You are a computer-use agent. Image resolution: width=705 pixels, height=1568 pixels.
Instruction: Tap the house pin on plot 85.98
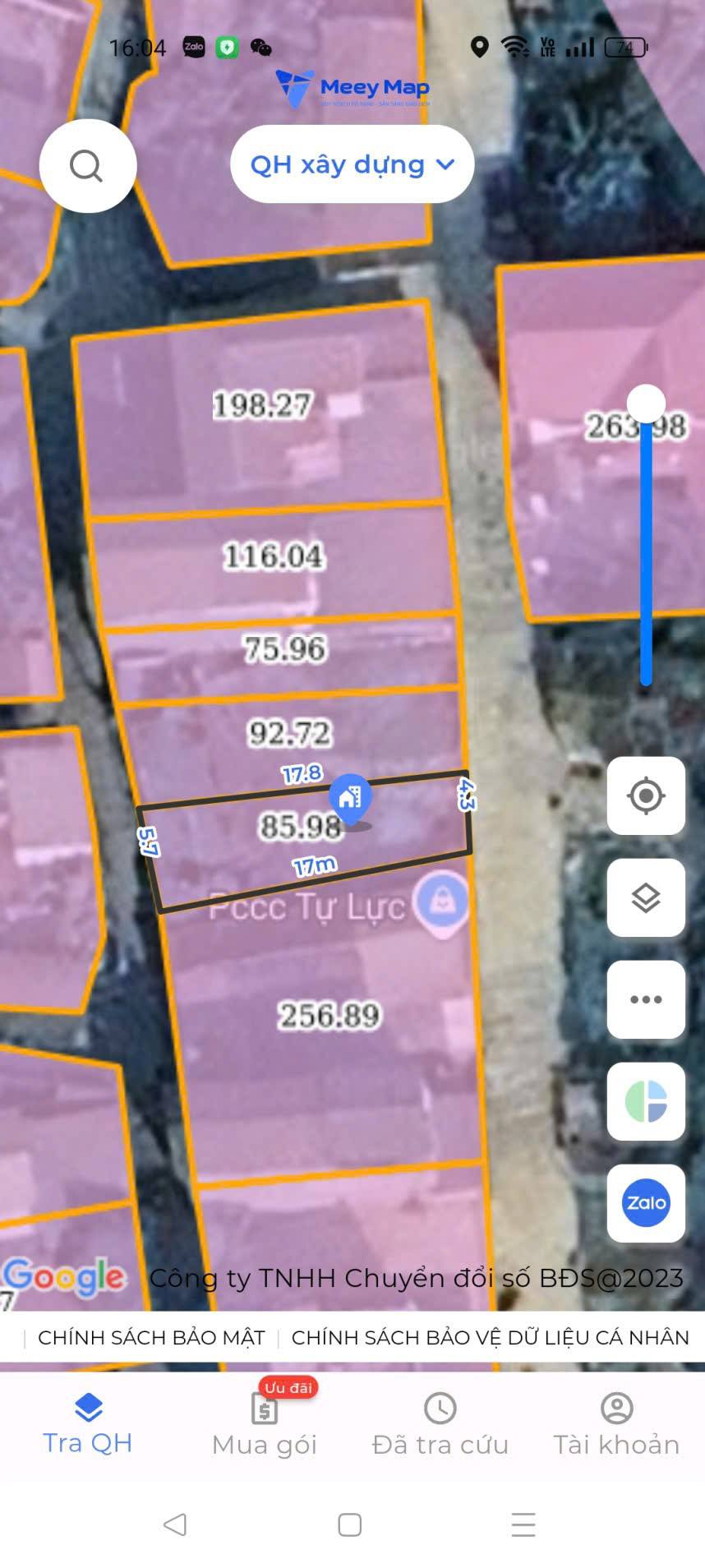coord(351,797)
